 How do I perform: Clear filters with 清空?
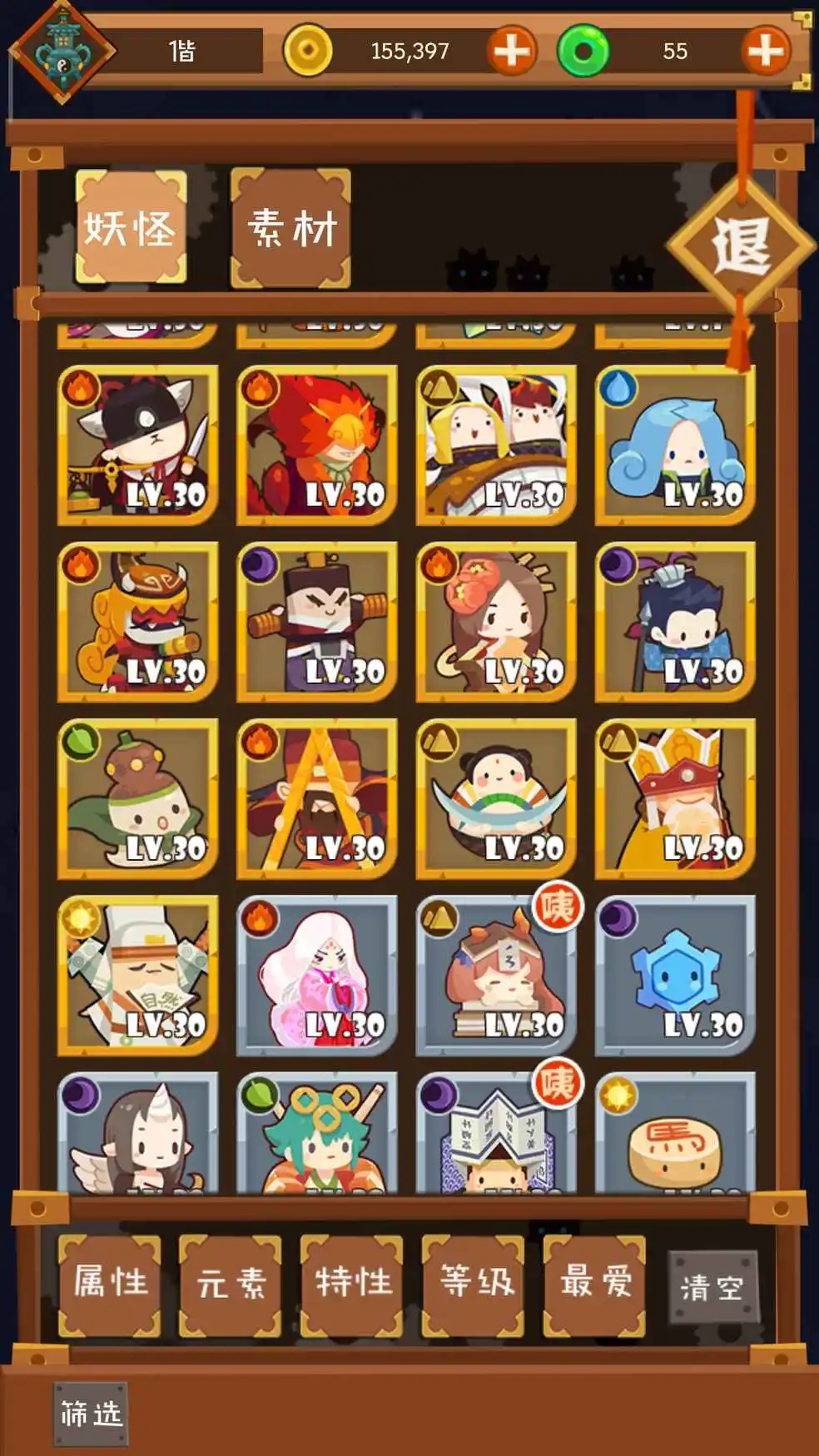point(713,1288)
